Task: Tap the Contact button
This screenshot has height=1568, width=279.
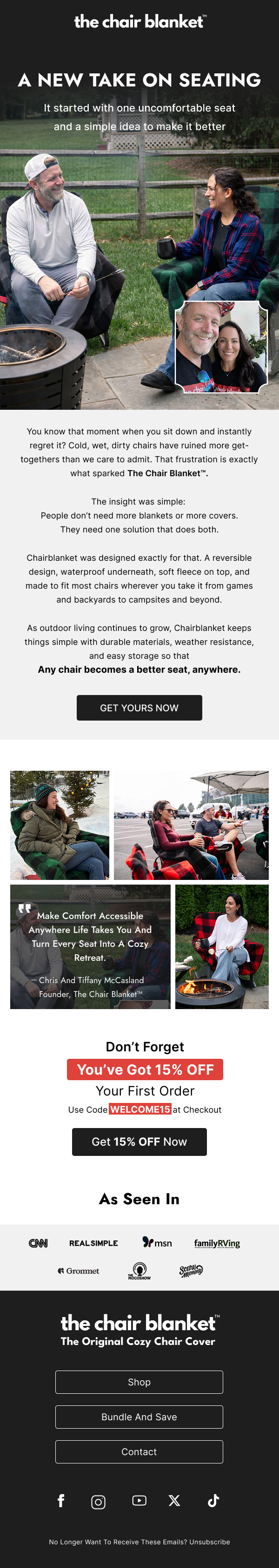Action: point(139,1451)
